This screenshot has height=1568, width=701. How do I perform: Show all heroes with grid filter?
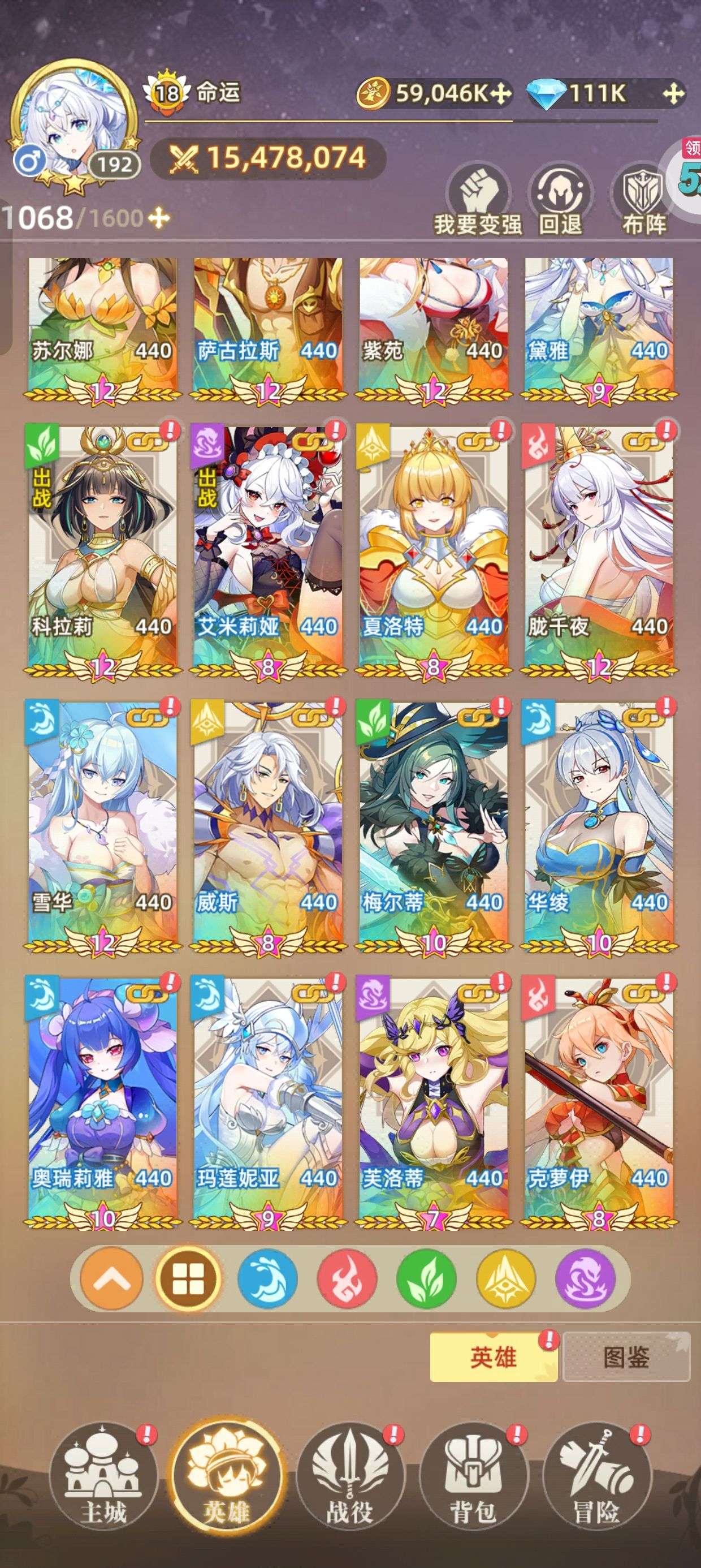point(188,1280)
